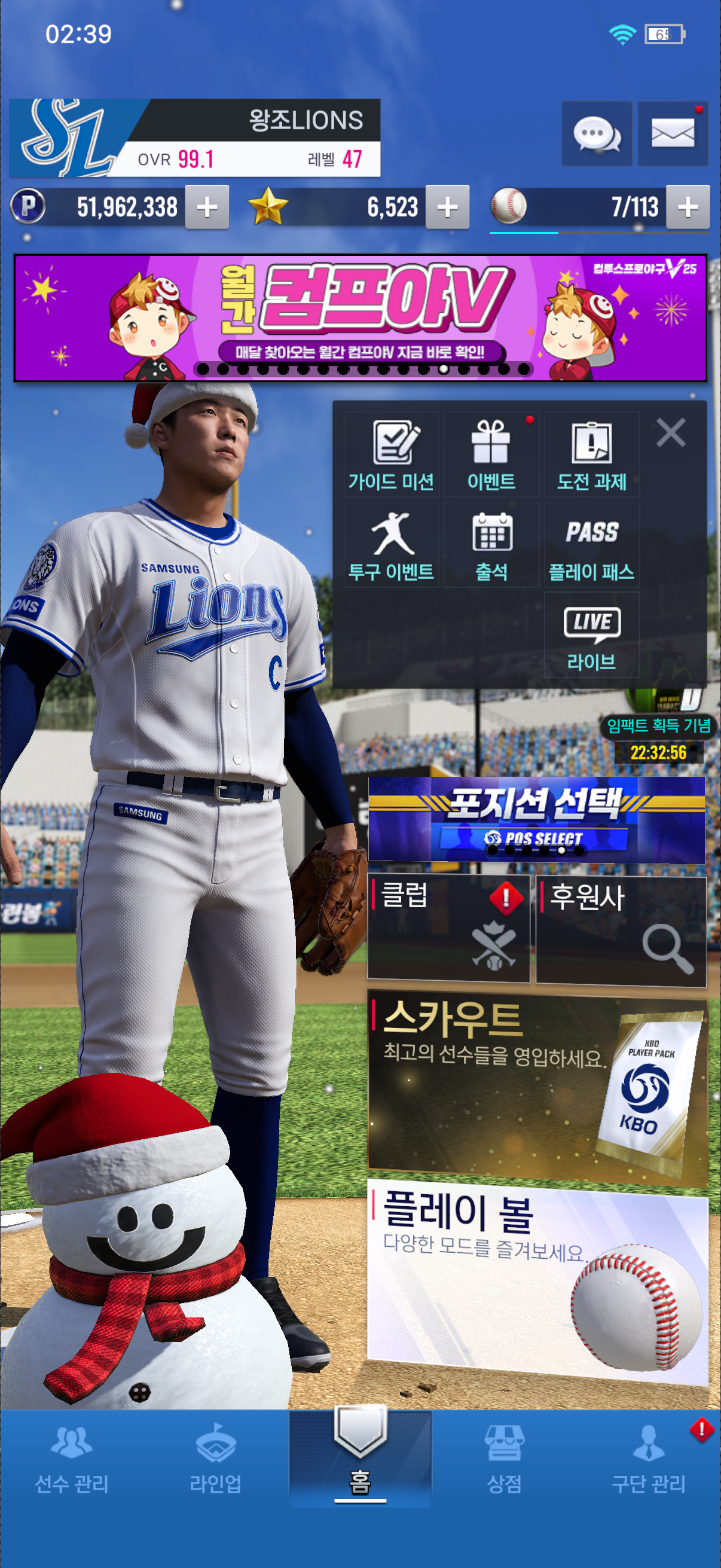Refill baseball energy with plus button

click(688, 207)
